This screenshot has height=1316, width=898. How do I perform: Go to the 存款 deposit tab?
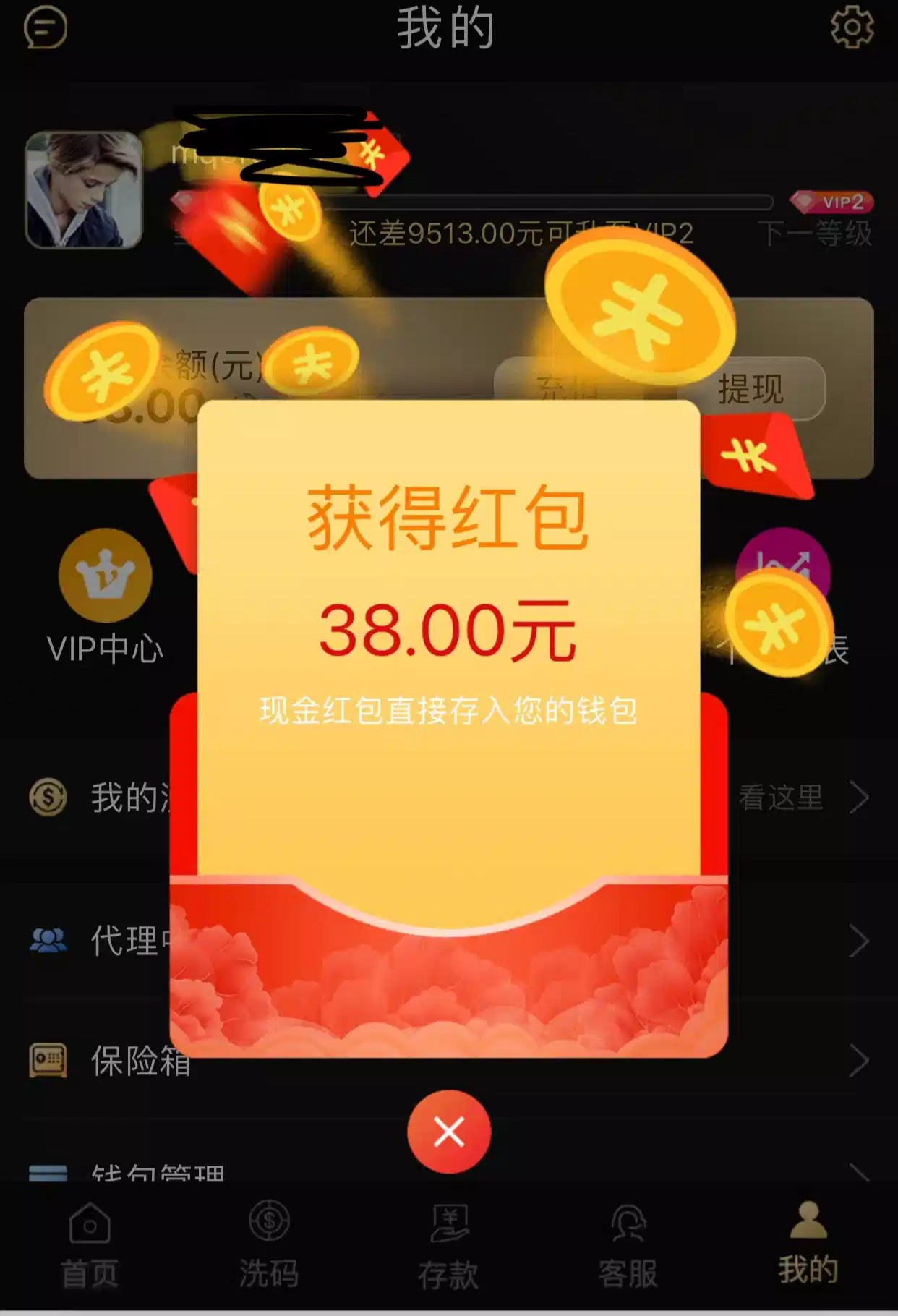448,1245
